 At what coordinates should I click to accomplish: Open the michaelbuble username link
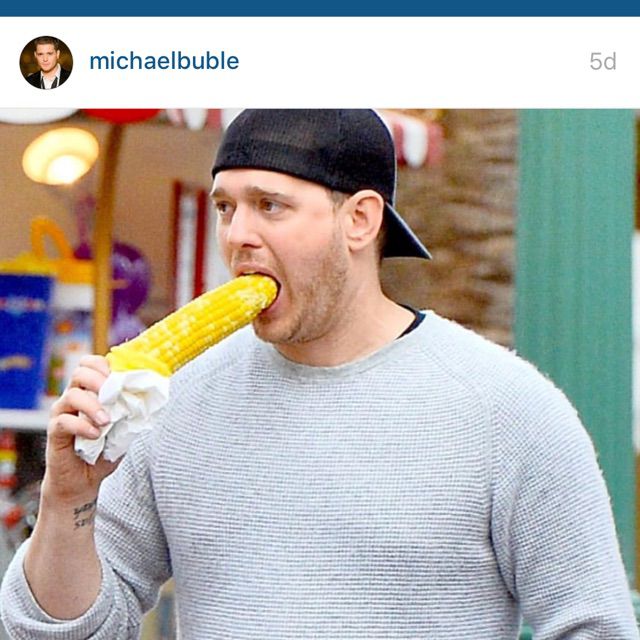pyautogui.click(x=164, y=61)
